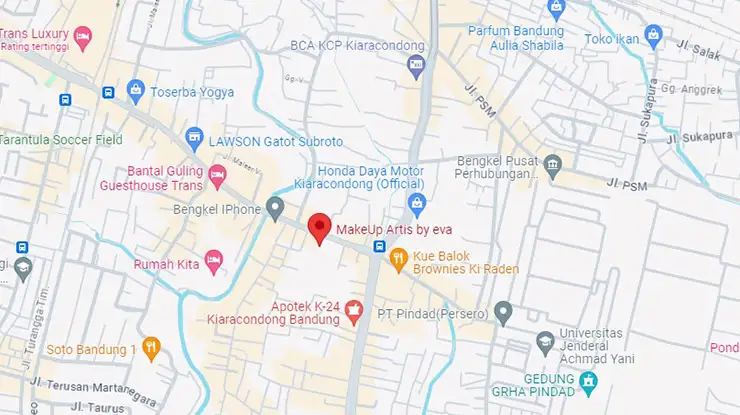The height and width of the screenshot is (415, 740).
Task: Open PT Pindad(Persero) place marker
Action: pyautogui.click(x=505, y=313)
